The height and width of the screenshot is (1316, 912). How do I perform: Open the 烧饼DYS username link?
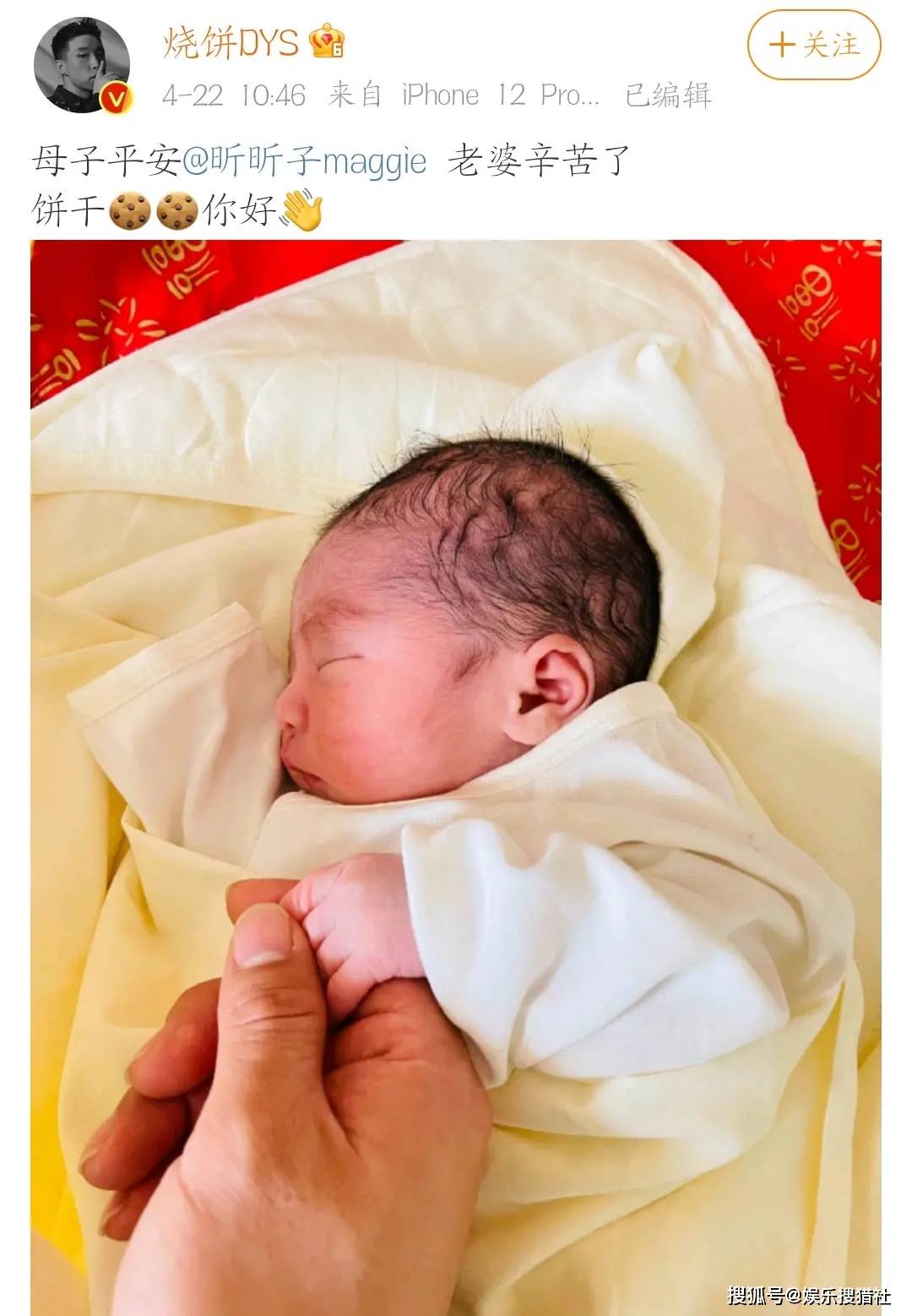[230, 42]
